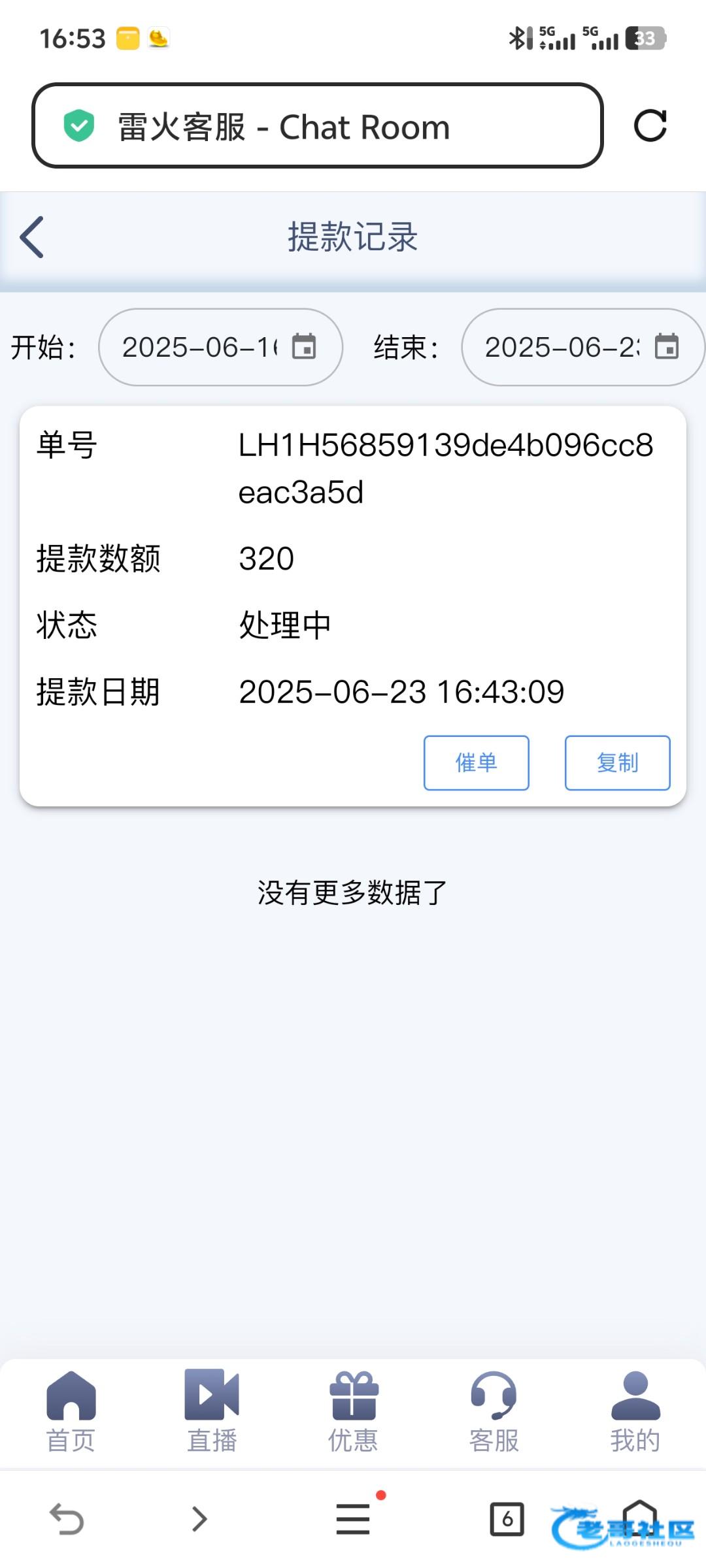This screenshot has height=1568, width=706.
Task: Open the 优惠 tab
Action: point(353,1411)
